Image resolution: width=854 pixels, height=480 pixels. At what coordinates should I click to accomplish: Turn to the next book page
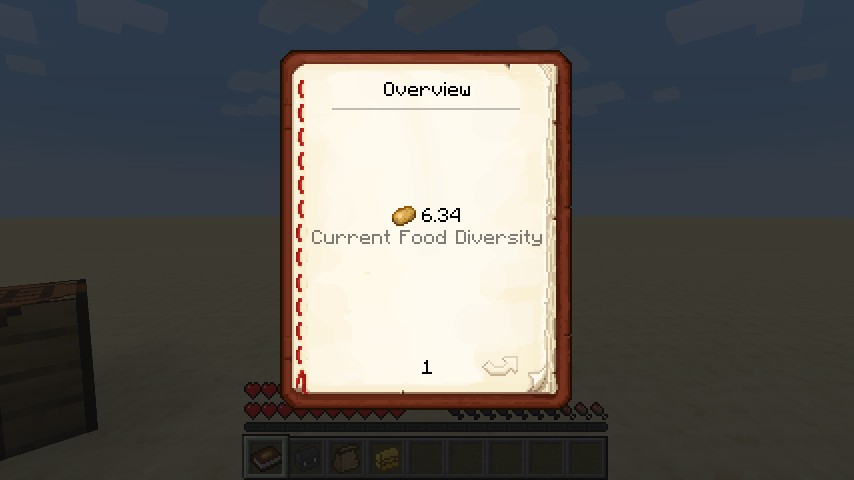point(500,367)
